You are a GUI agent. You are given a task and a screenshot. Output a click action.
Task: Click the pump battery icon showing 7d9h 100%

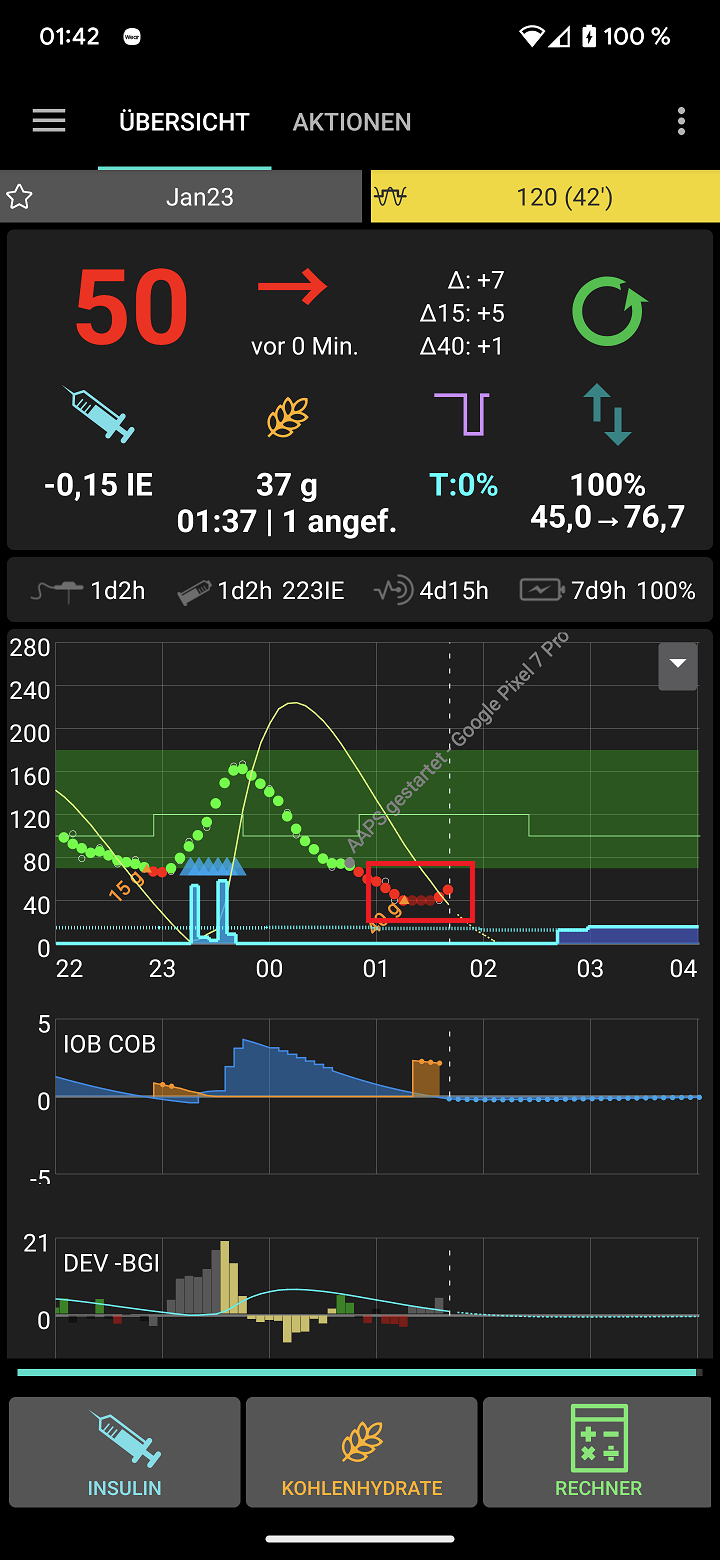pos(541,589)
